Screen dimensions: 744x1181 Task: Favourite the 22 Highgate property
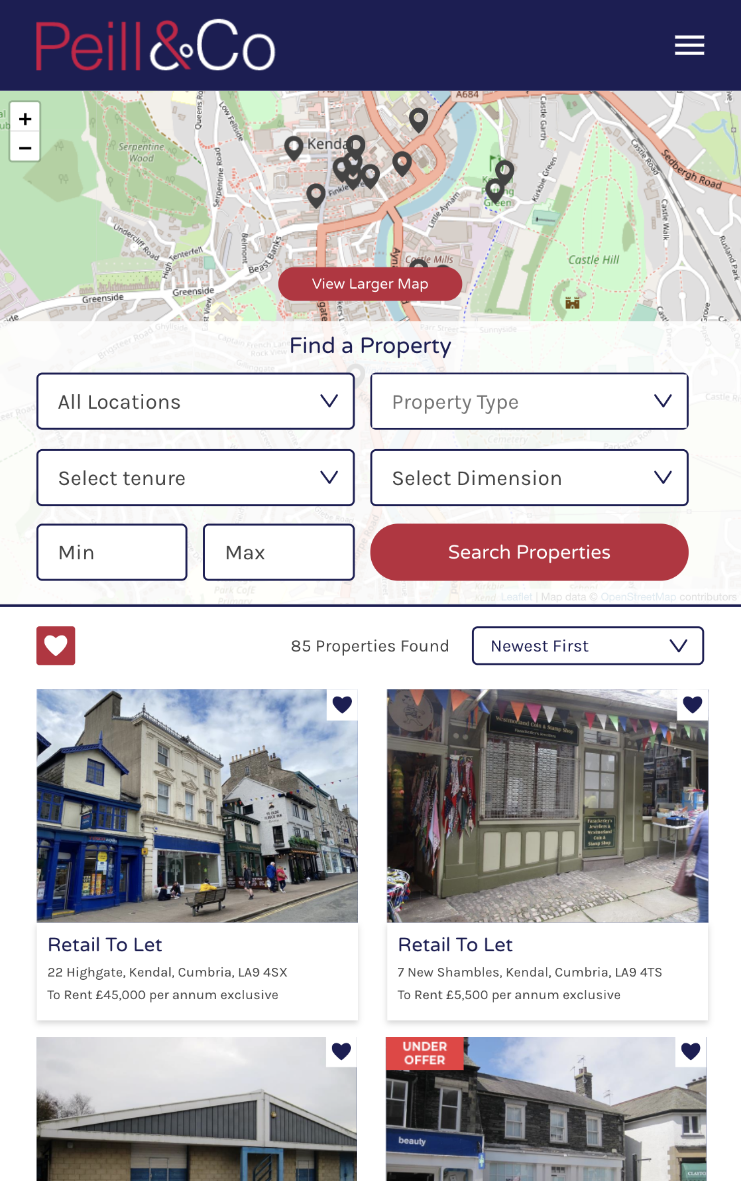coord(342,705)
